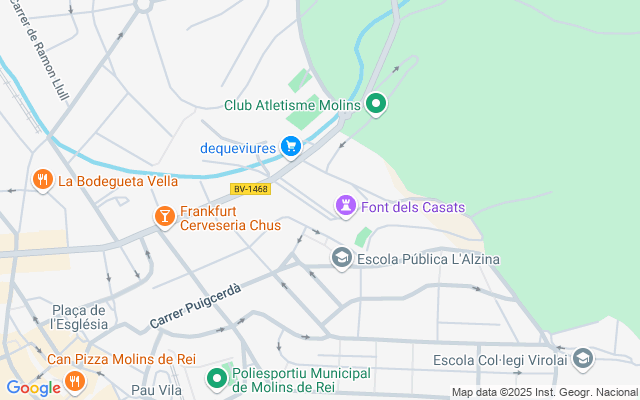Open La Bodegueta Vella restaurant pin
Image resolution: width=640 pixels, height=400 pixels.
coord(42,180)
